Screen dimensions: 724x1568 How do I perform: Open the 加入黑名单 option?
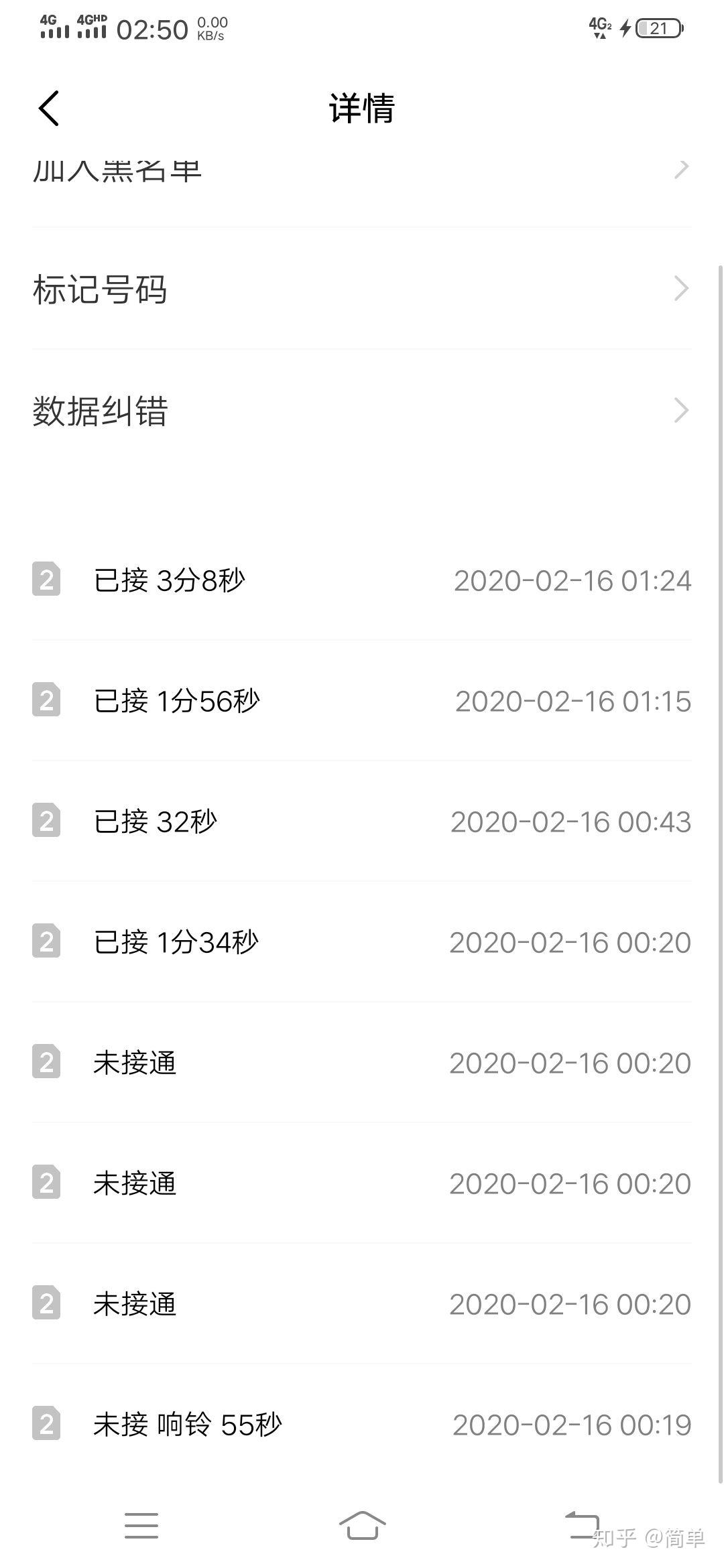click(x=362, y=172)
